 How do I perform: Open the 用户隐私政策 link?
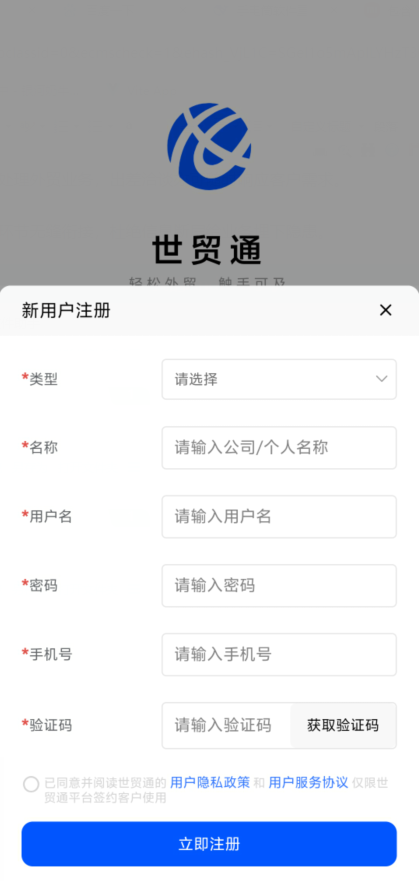pyautogui.click(x=210, y=783)
